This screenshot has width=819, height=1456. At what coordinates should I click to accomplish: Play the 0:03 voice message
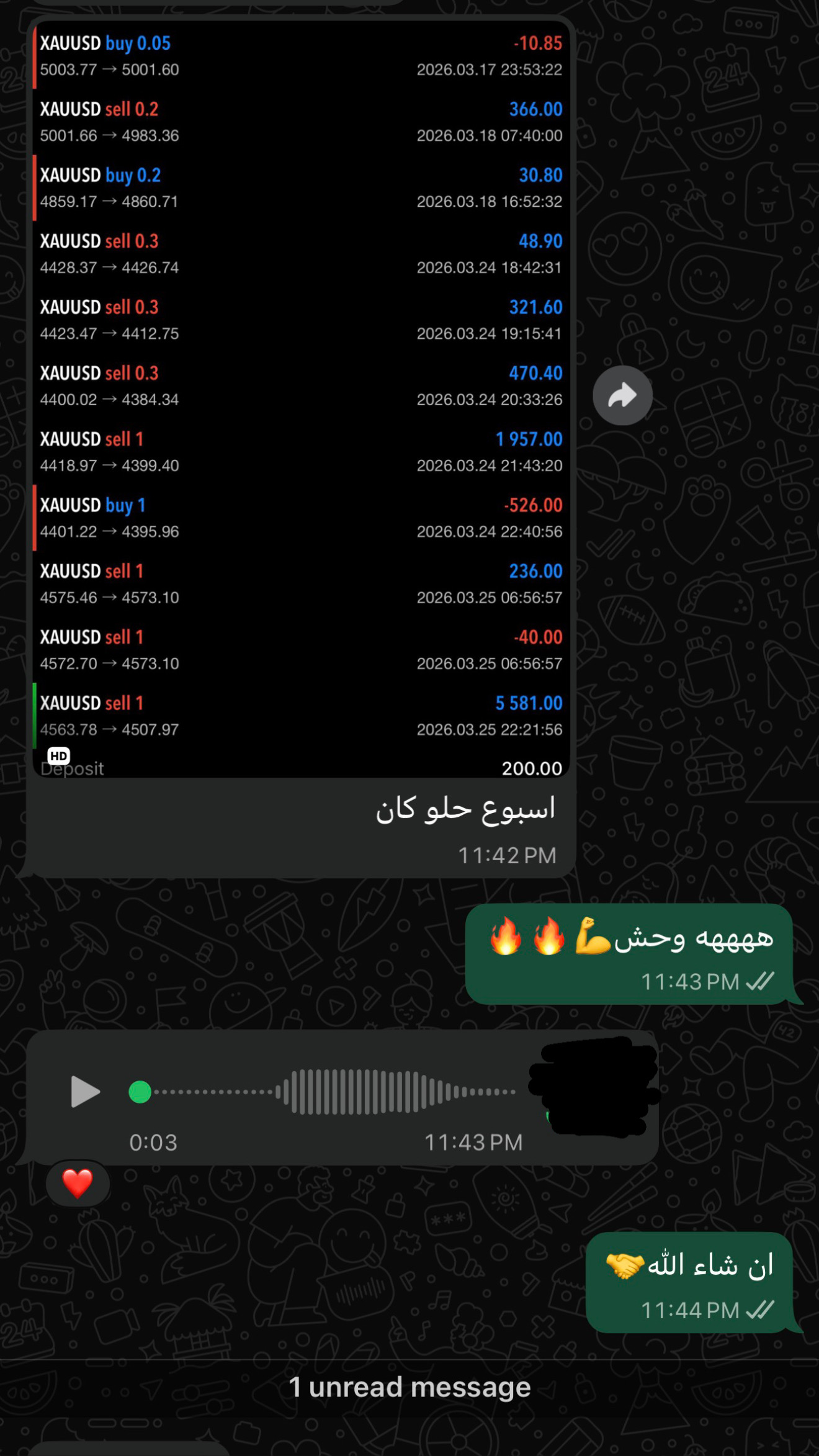85,1092
